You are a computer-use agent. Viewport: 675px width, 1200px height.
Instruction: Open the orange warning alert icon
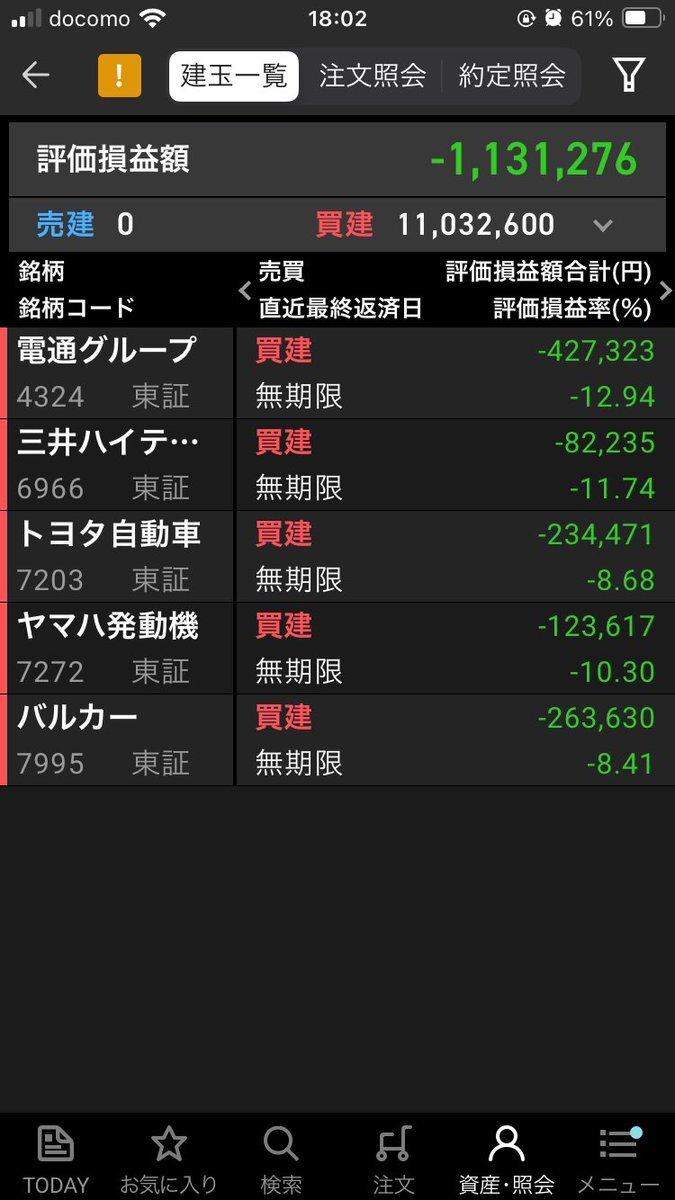point(119,76)
